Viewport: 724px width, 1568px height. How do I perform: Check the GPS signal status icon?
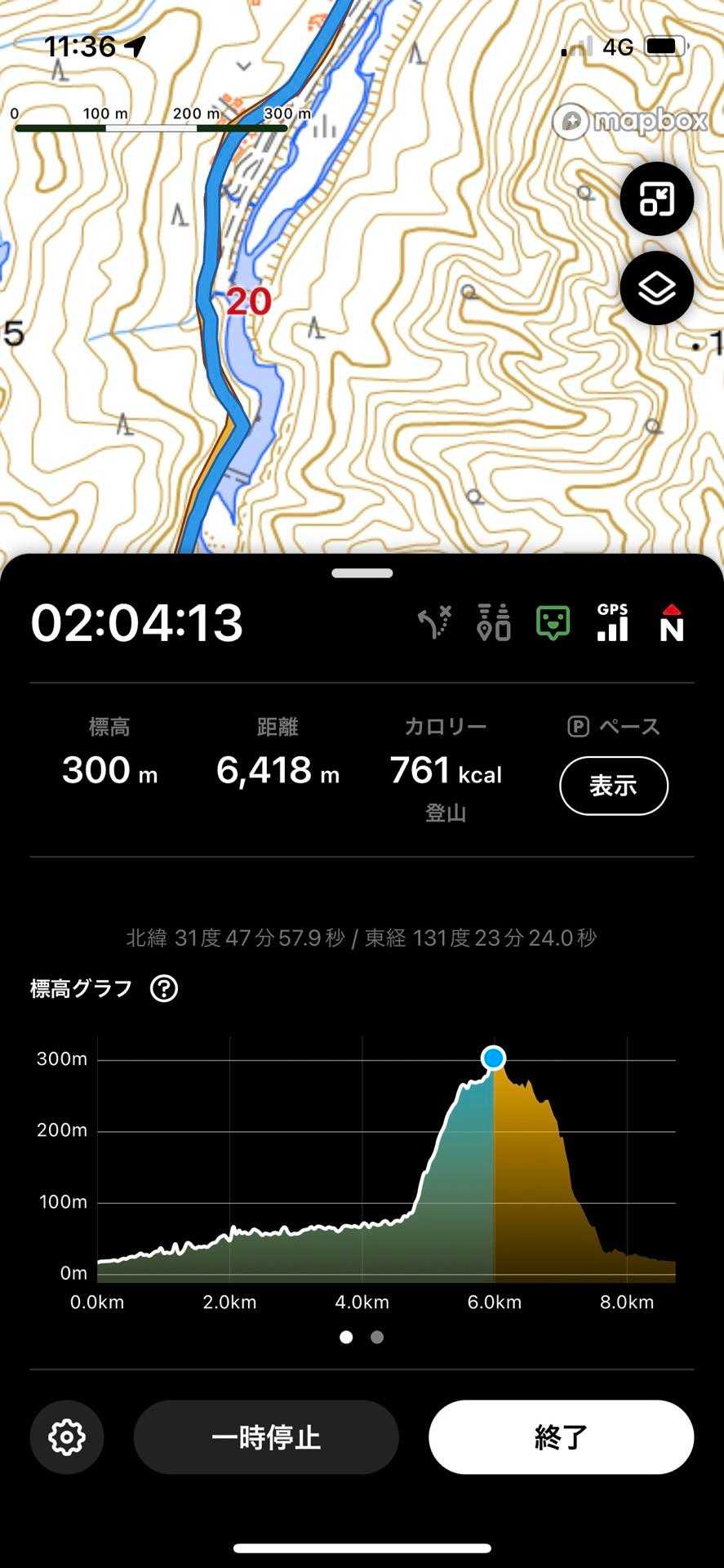click(612, 623)
